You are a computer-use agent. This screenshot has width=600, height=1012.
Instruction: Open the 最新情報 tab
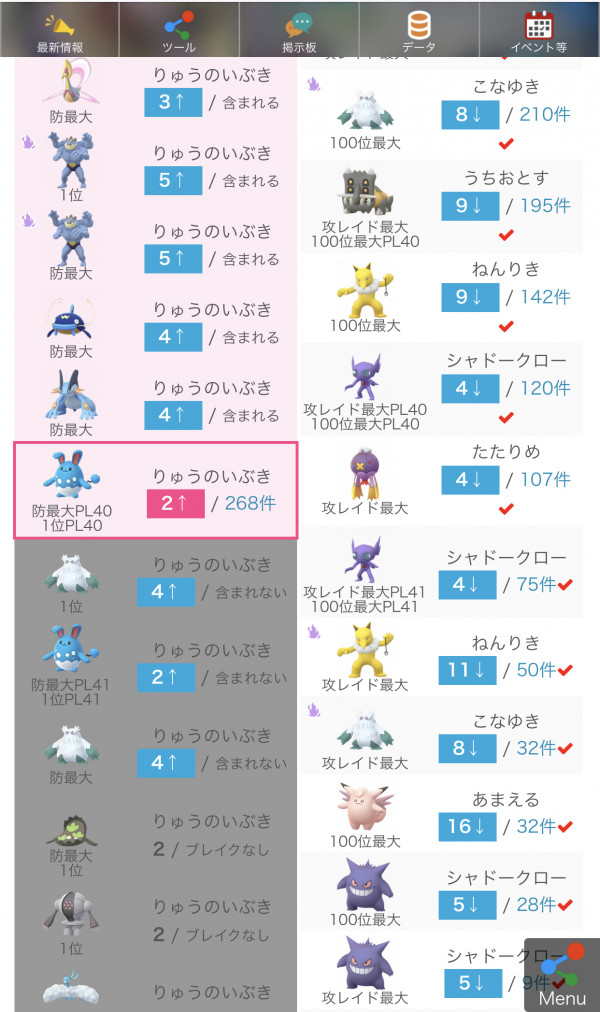tap(60, 30)
